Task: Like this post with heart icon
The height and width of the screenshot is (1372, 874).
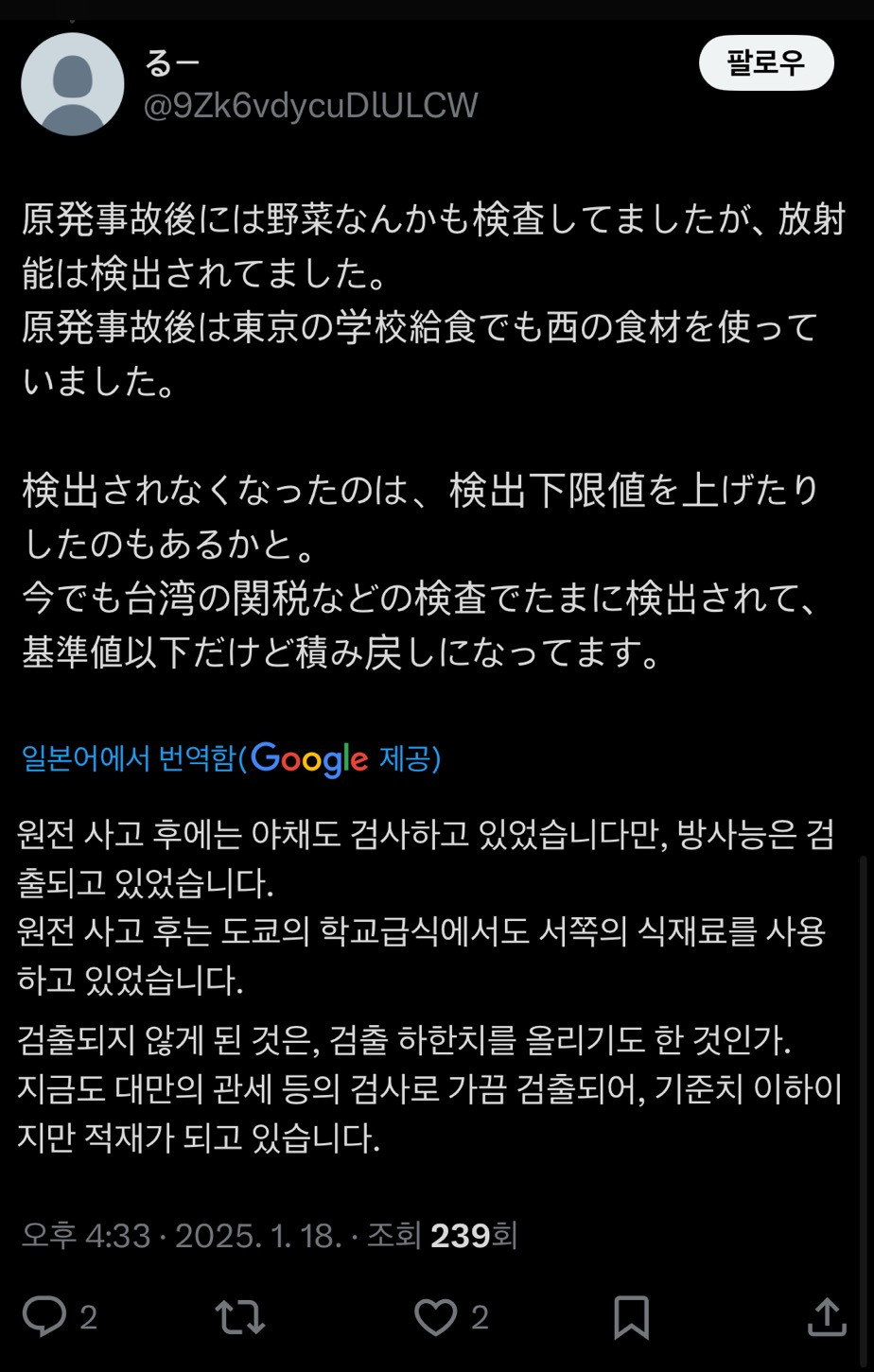Action: pyautogui.click(x=436, y=1316)
